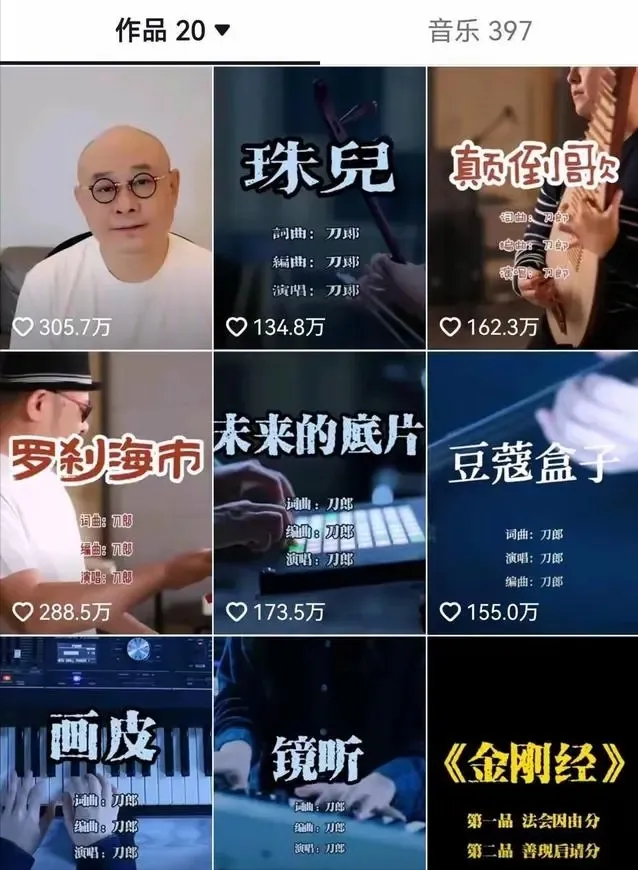Tap the 镜听 video tile

click(319, 755)
